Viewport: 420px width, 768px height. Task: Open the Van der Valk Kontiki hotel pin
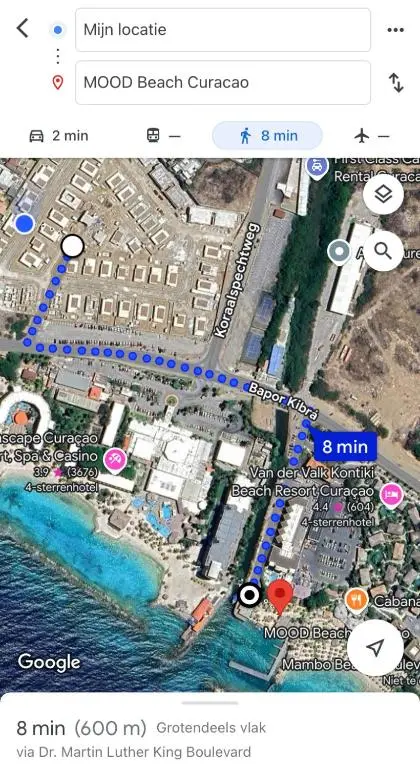coord(392,495)
